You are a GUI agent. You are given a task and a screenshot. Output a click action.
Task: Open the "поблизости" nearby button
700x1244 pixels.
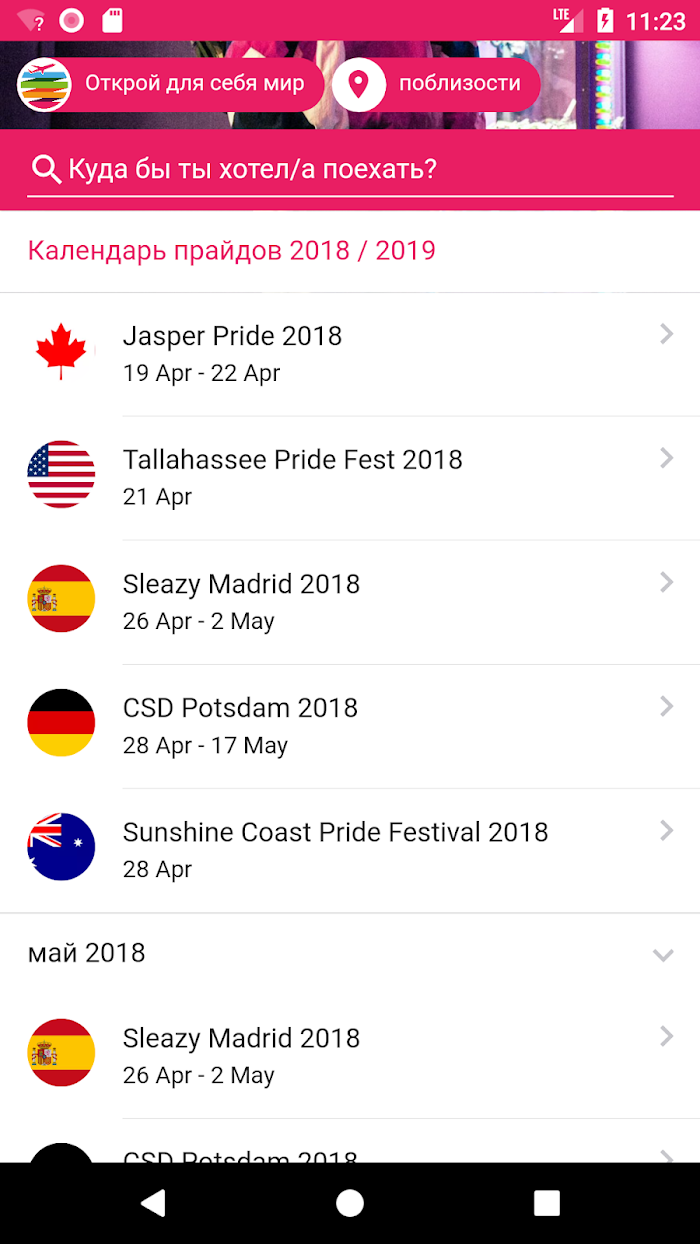436,84
